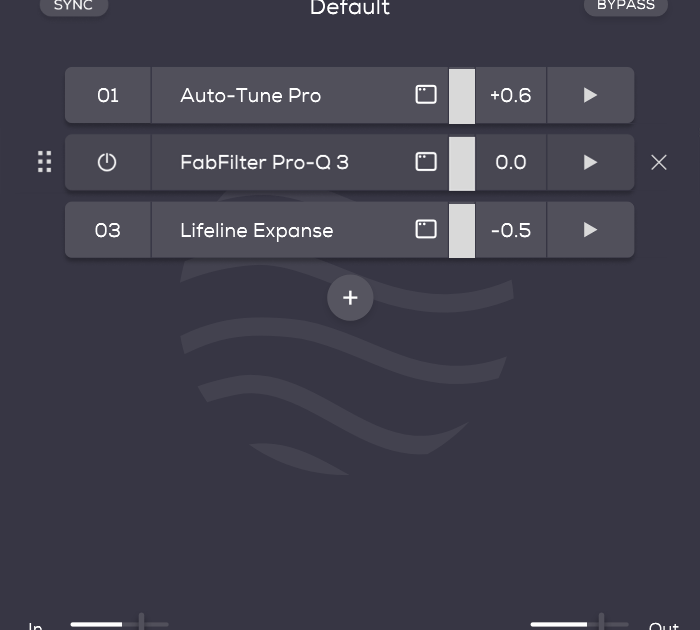The height and width of the screenshot is (630, 700).
Task: Tap the Out level slider
Action: tap(580, 623)
